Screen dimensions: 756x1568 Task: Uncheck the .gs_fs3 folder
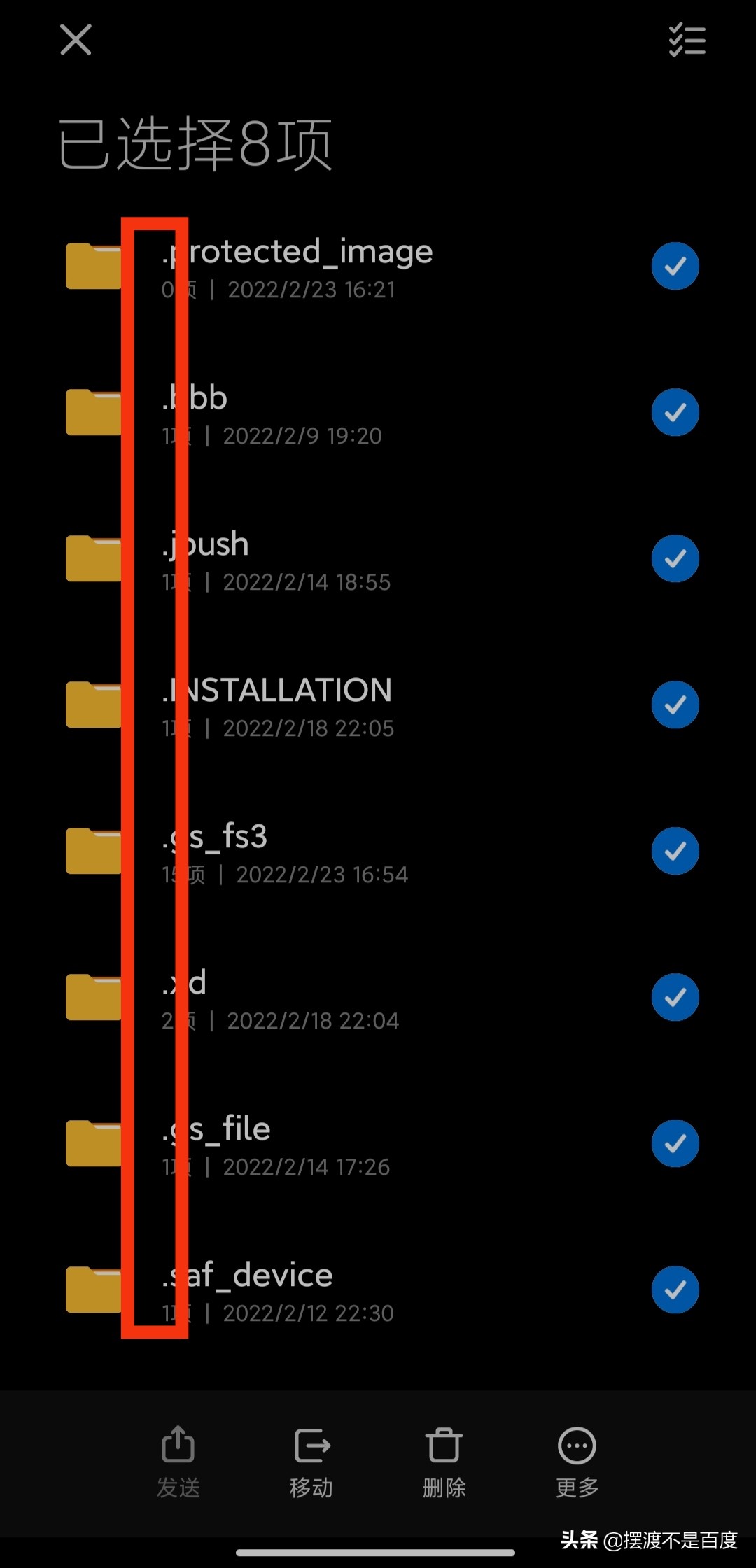(x=675, y=851)
